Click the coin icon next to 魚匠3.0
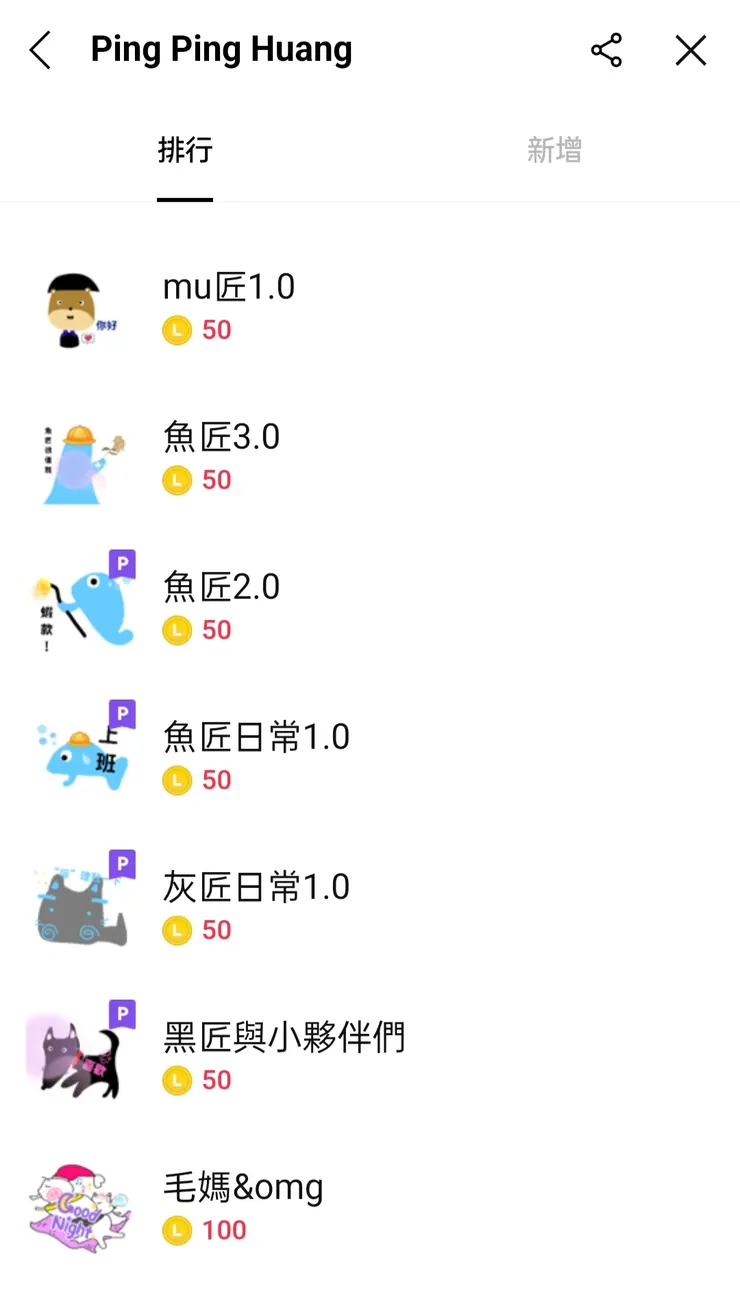 [177, 479]
